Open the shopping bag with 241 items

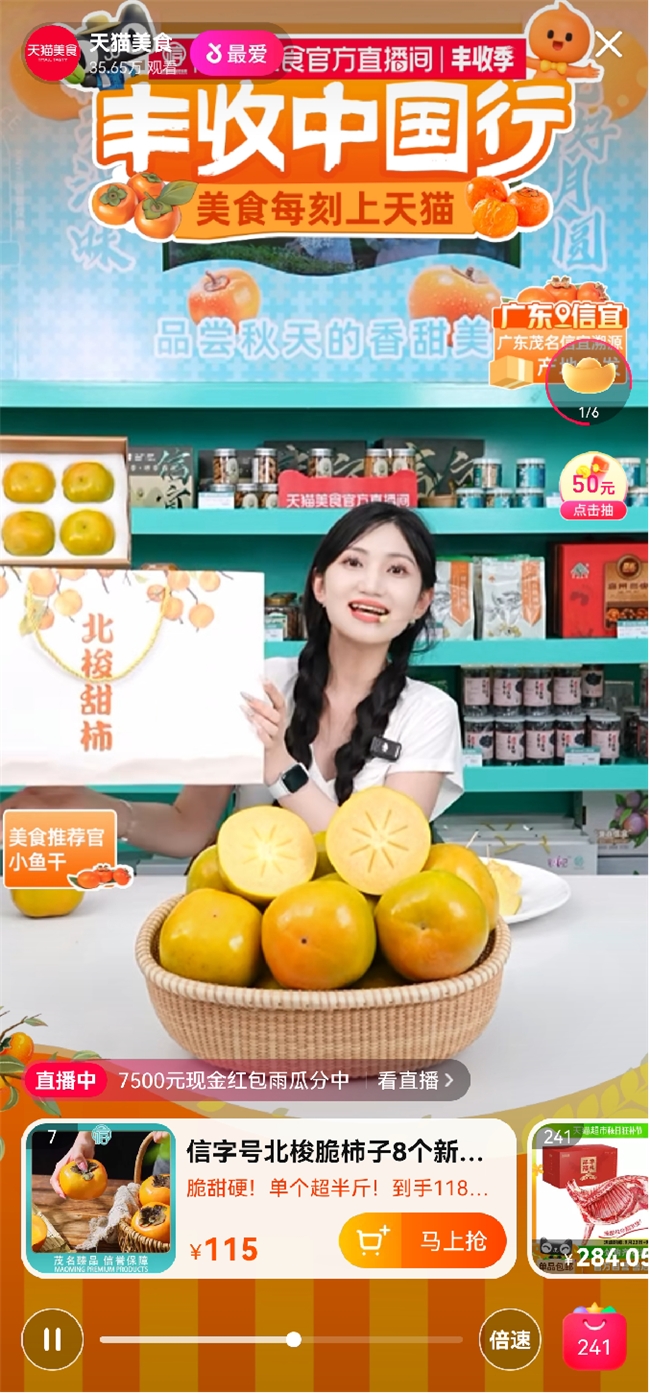click(x=594, y=1339)
